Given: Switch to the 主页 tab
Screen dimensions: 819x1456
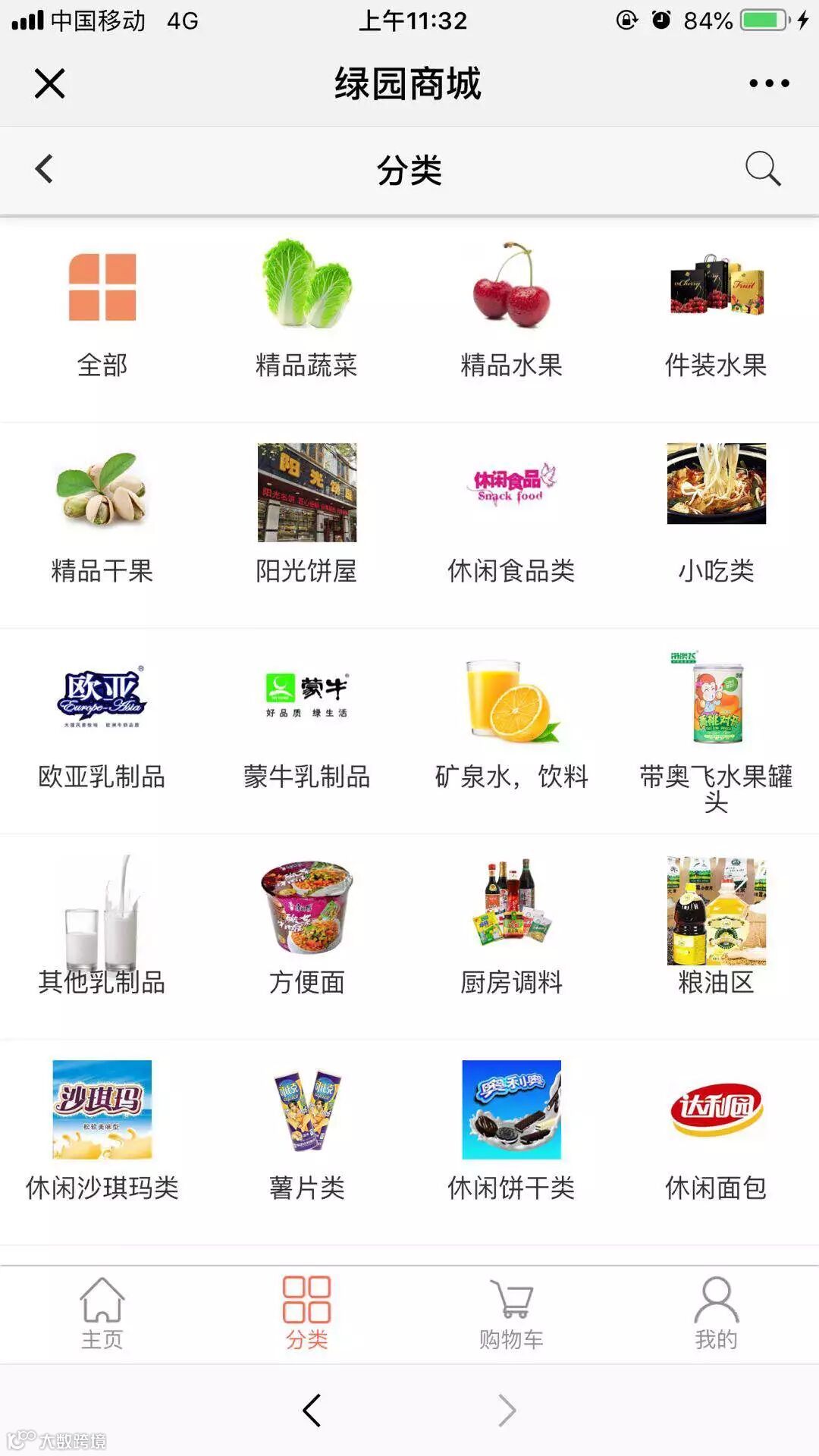Looking at the screenshot, I should tap(102, 1313).
